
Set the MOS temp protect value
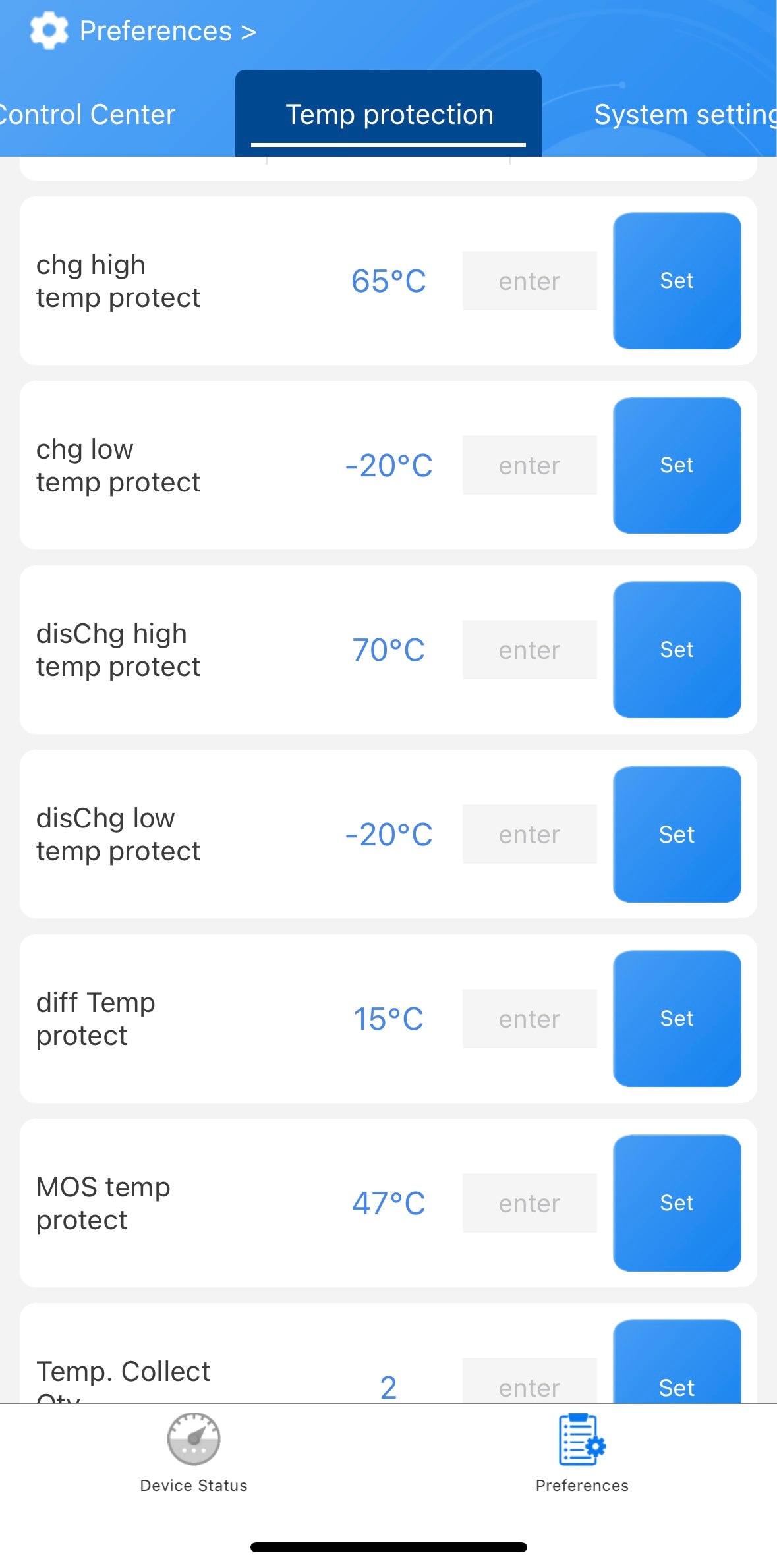coord(677,1202)
